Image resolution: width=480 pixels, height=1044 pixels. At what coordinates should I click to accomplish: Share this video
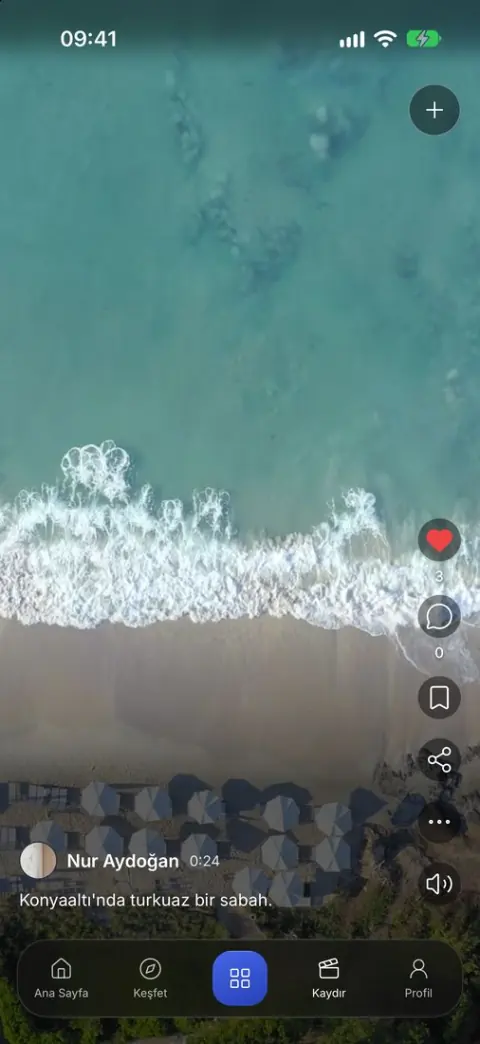tap(439, 760)
